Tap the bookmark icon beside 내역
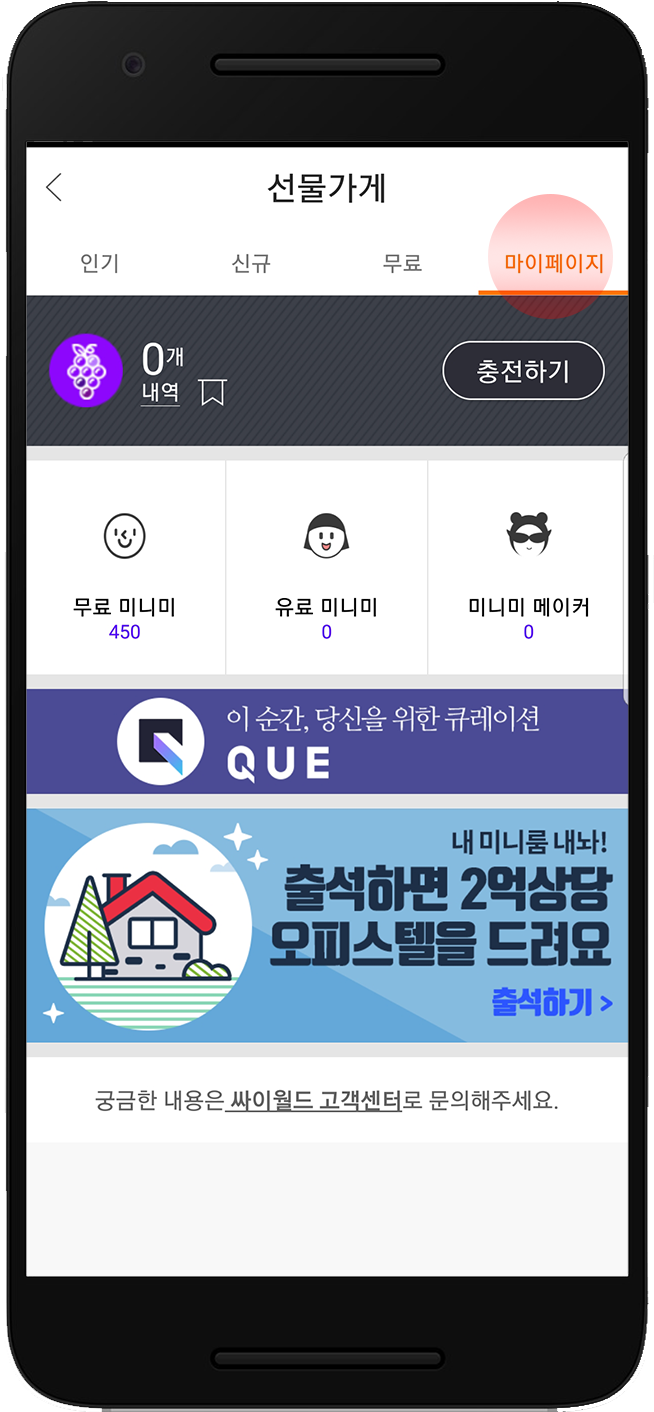Screen dimensions: 654x1412 tap(212, 392)
